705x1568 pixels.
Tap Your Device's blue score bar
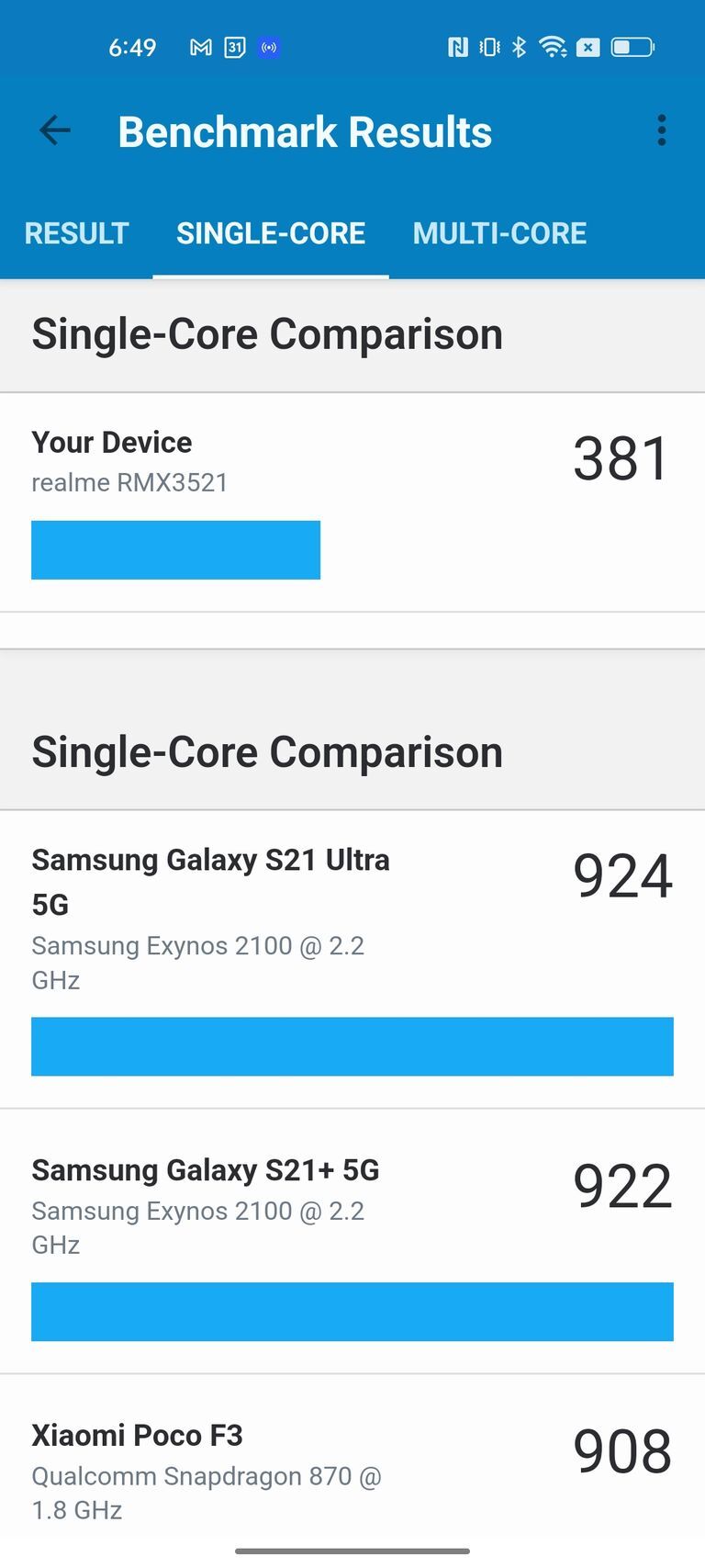(x=175, y=549)
